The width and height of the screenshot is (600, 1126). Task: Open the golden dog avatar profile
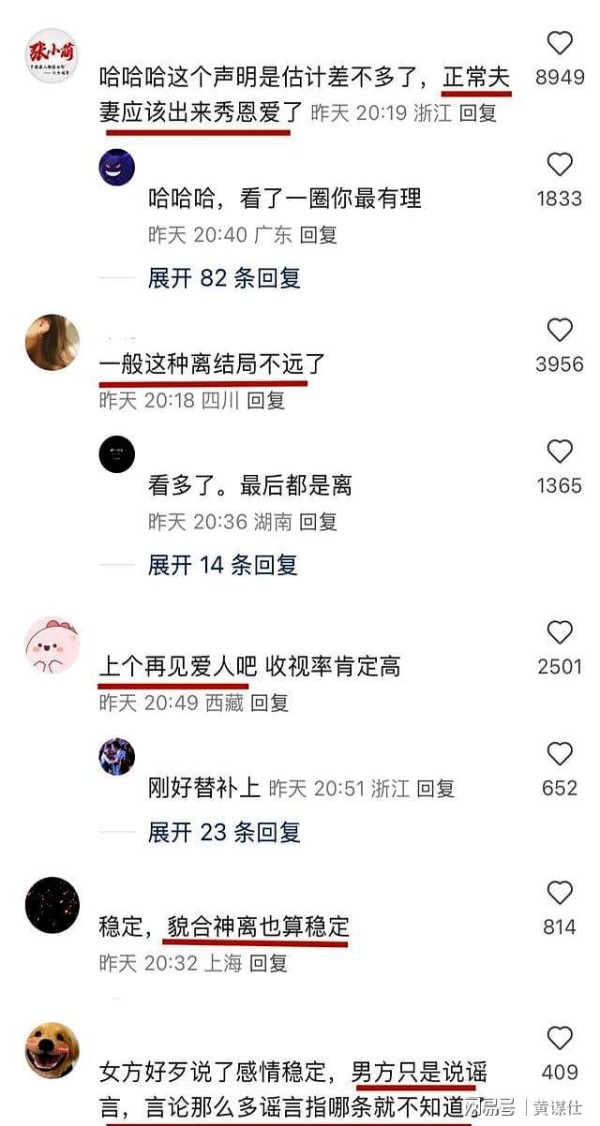point(52,1050)
